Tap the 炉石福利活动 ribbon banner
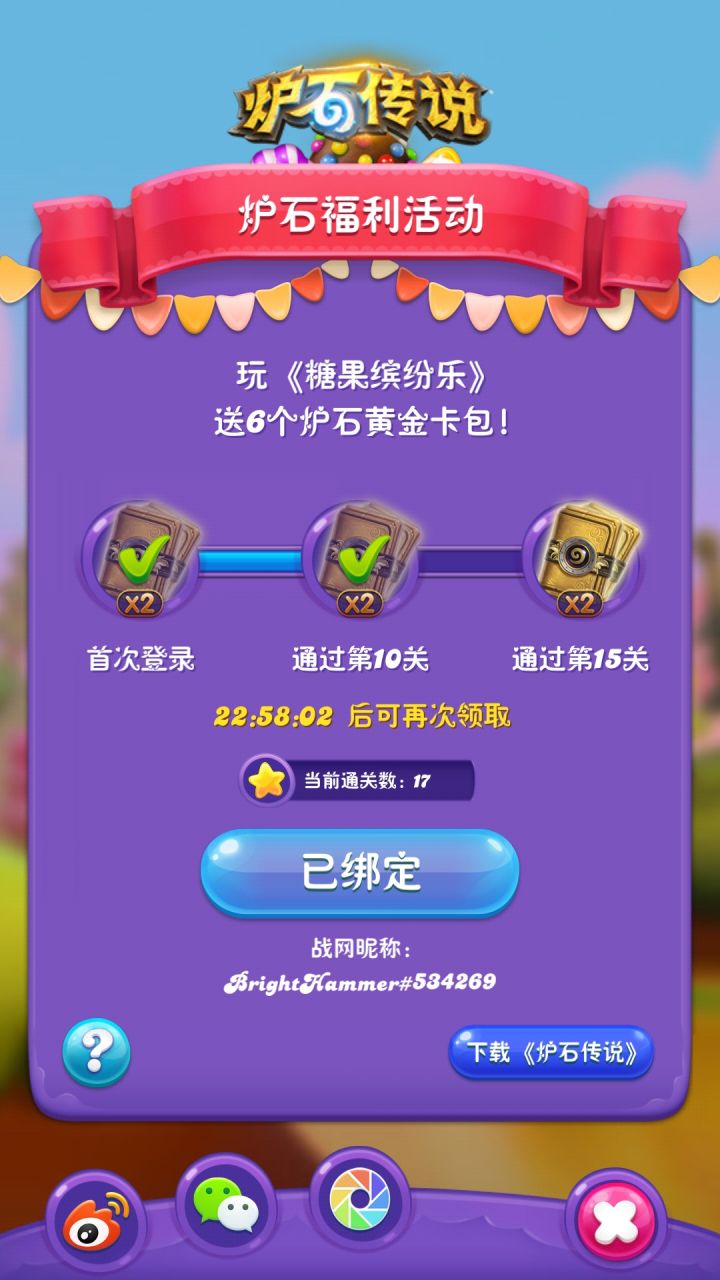The width and height of the screenshot is (720, 1280). click(x=360, y=211)
